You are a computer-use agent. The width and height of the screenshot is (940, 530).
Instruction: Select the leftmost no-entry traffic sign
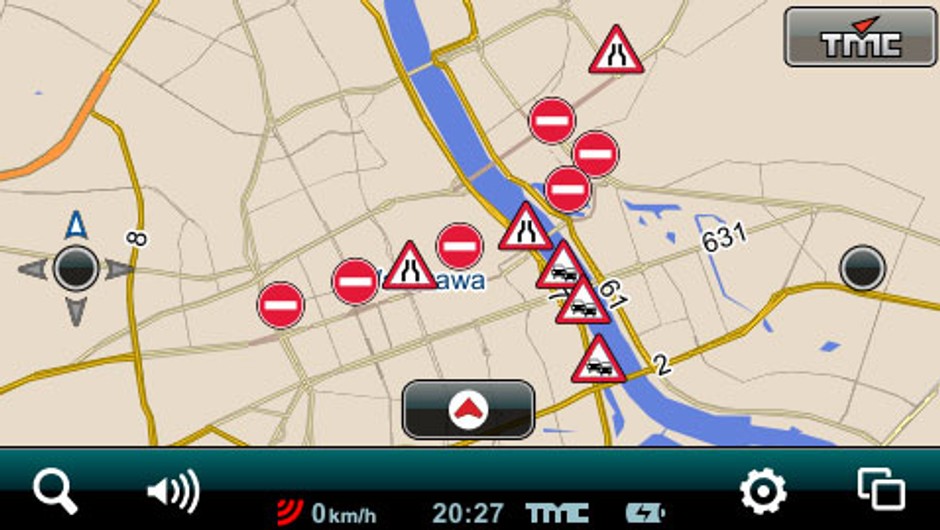280,304
